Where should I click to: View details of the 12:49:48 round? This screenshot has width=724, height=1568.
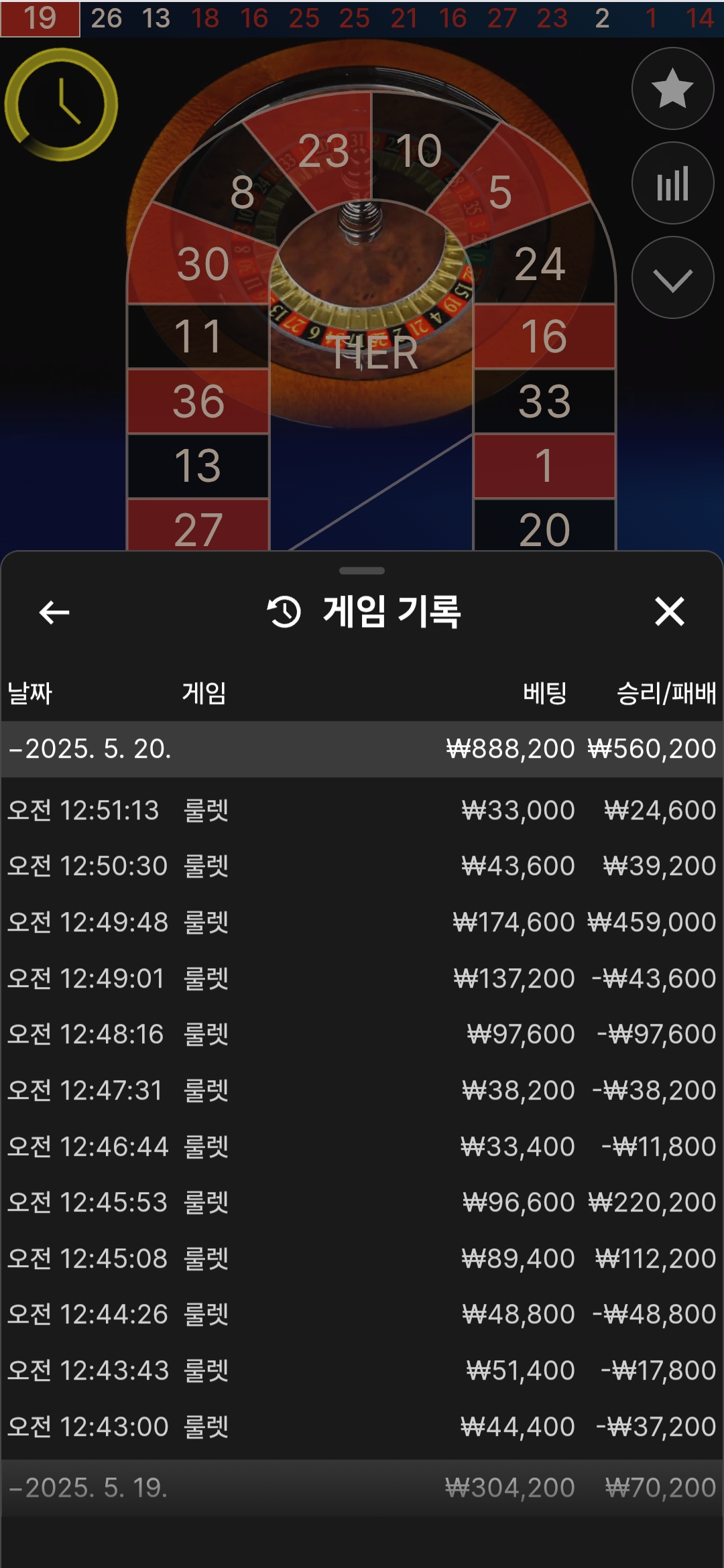362,922
